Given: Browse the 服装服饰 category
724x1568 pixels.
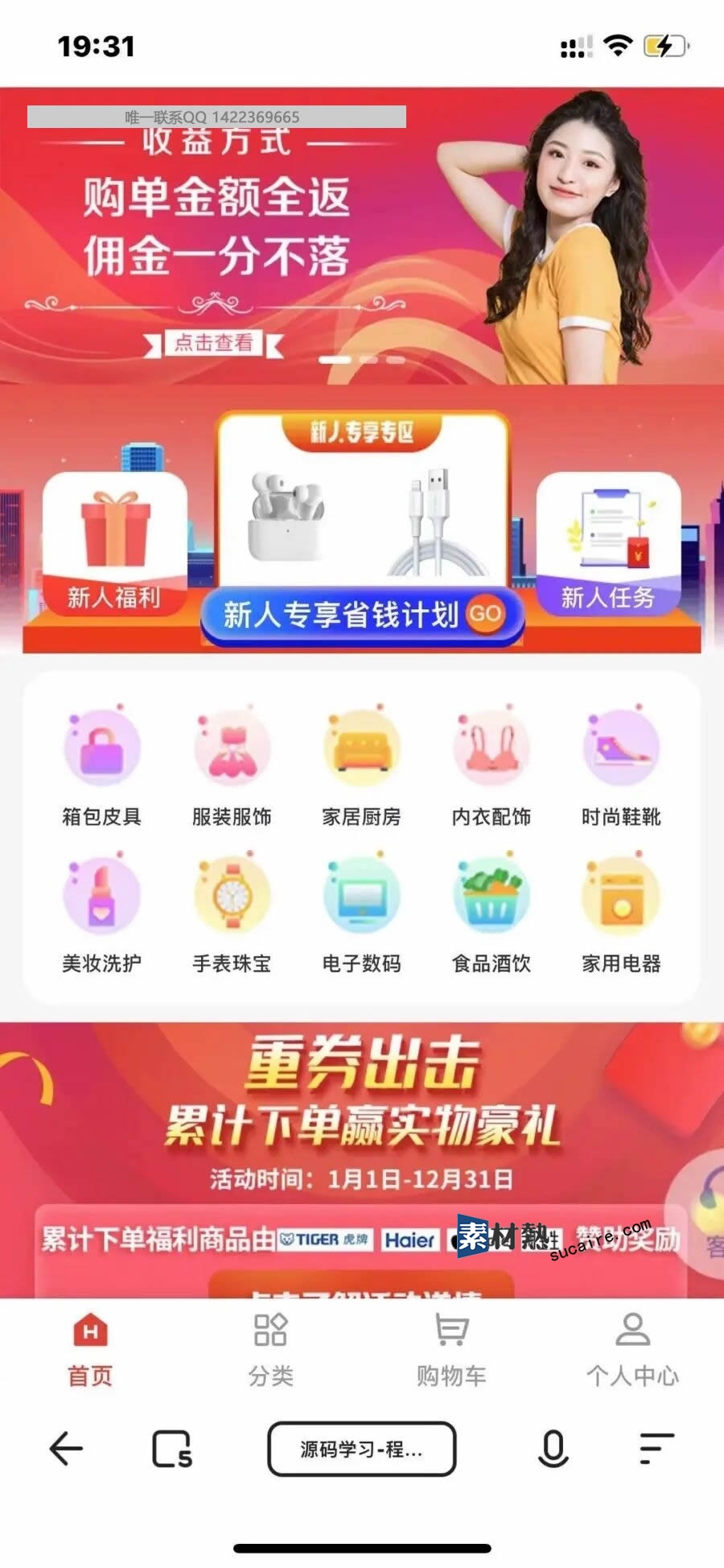Looking at the screenshot, I should click(x=232, y=765).
